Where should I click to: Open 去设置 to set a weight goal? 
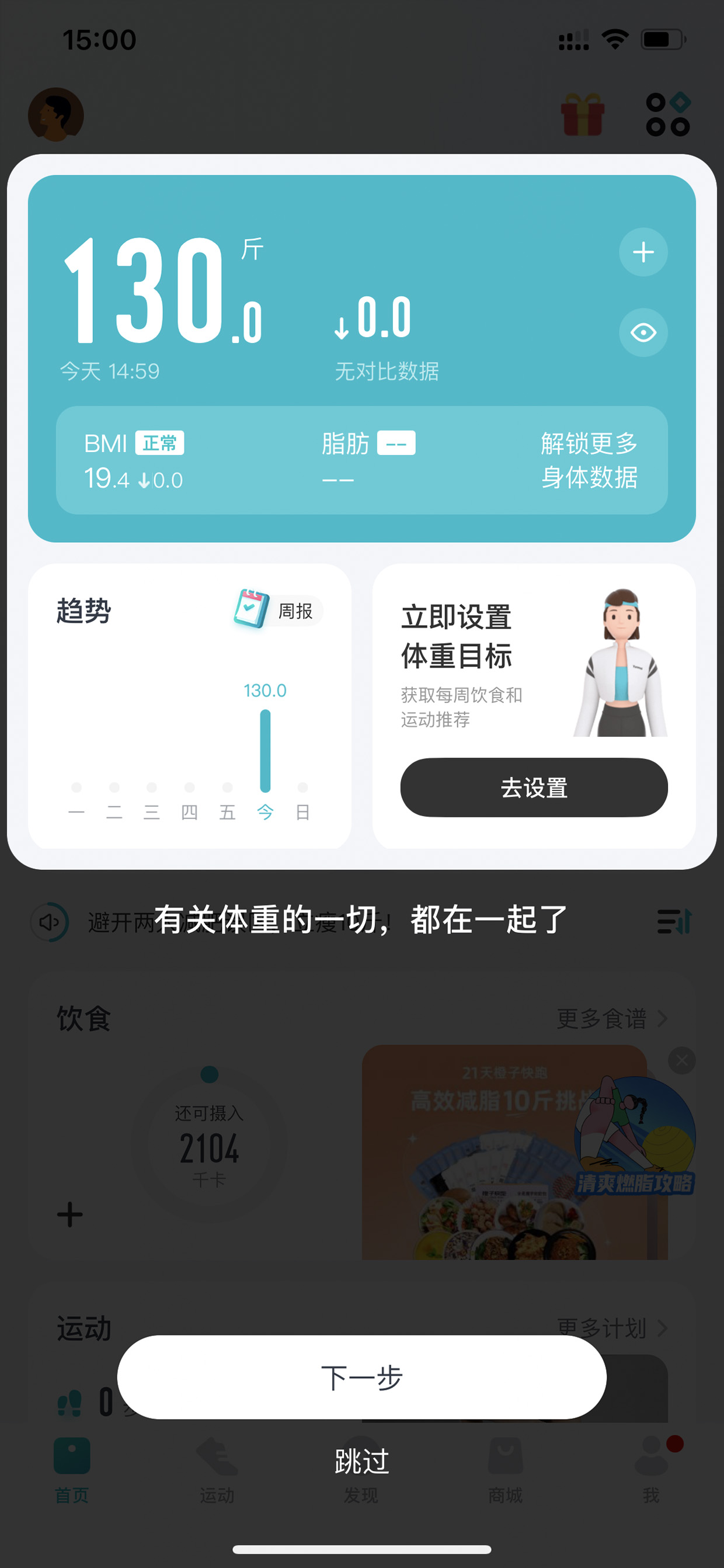[534, 787]
